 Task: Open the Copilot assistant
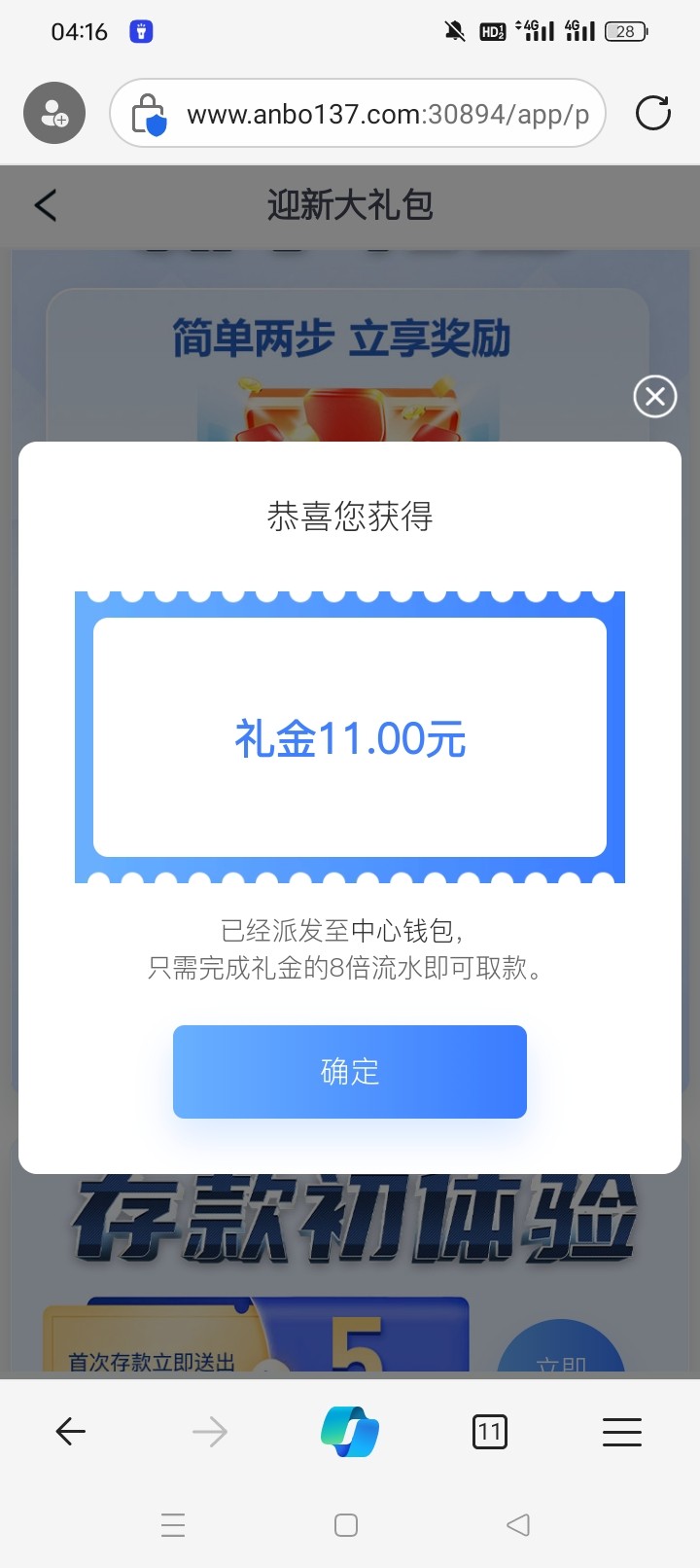click(350, 1431)
